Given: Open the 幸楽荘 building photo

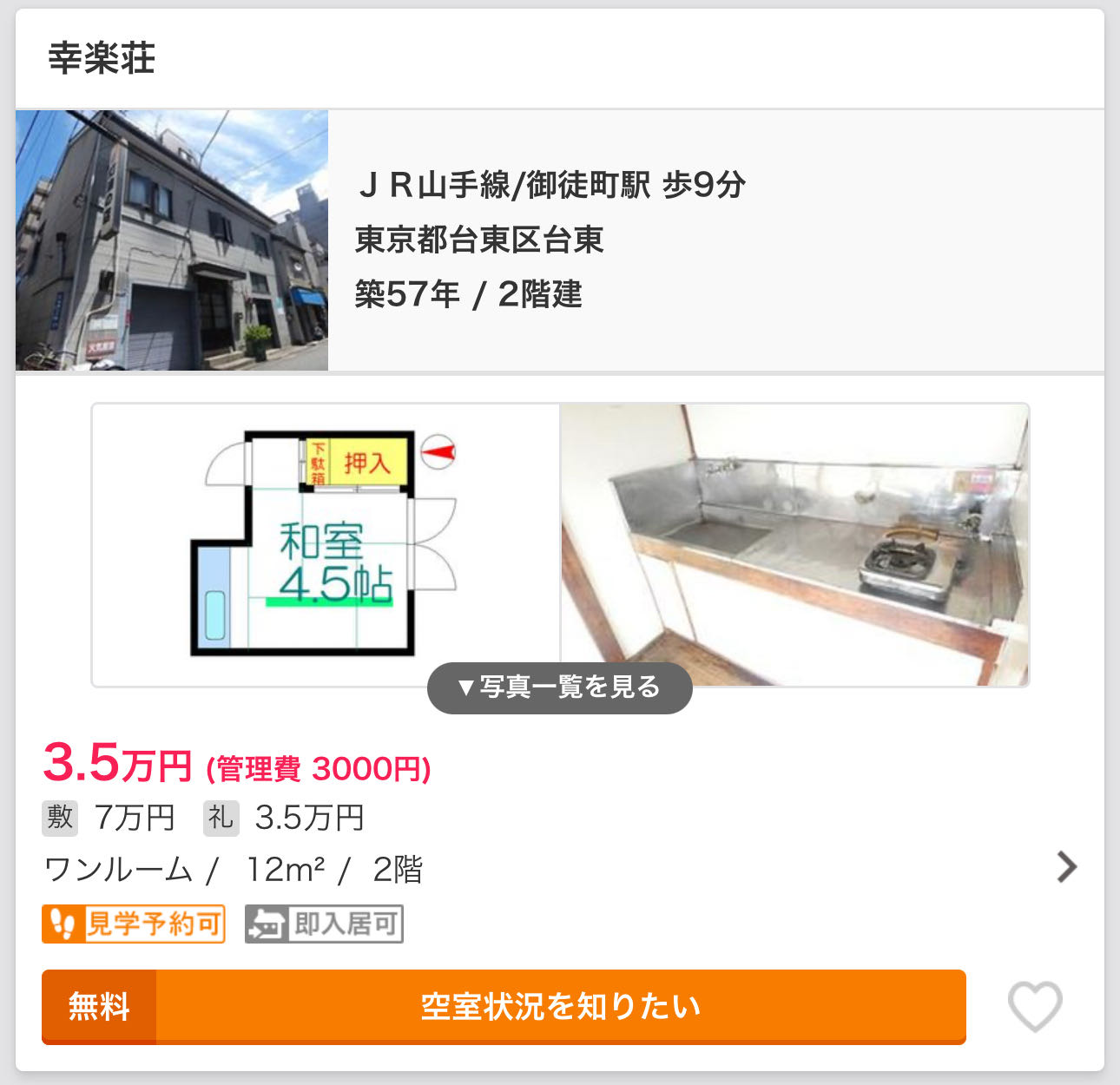Looking at the screenshot, I should coord(172,240).
